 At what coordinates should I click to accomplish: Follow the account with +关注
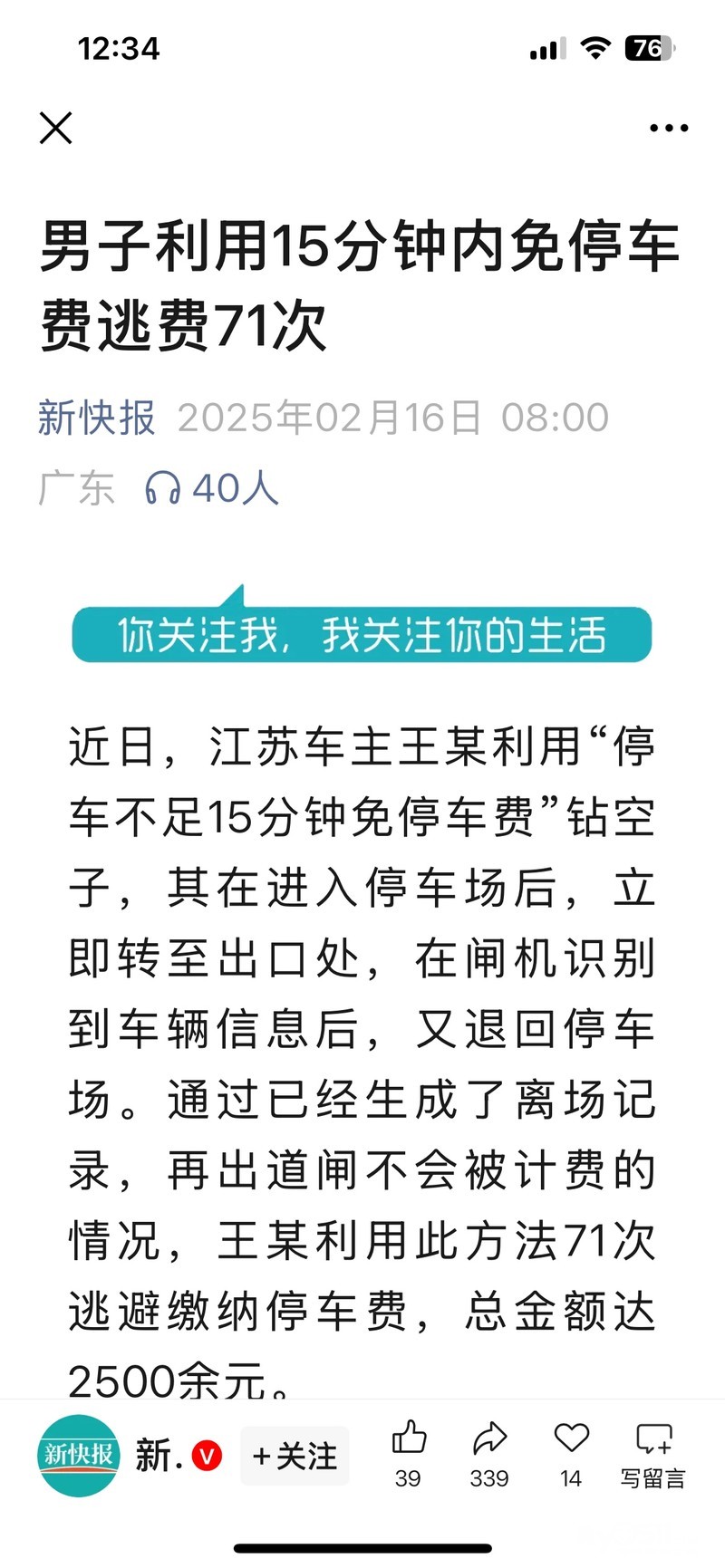coord(295,1455)
